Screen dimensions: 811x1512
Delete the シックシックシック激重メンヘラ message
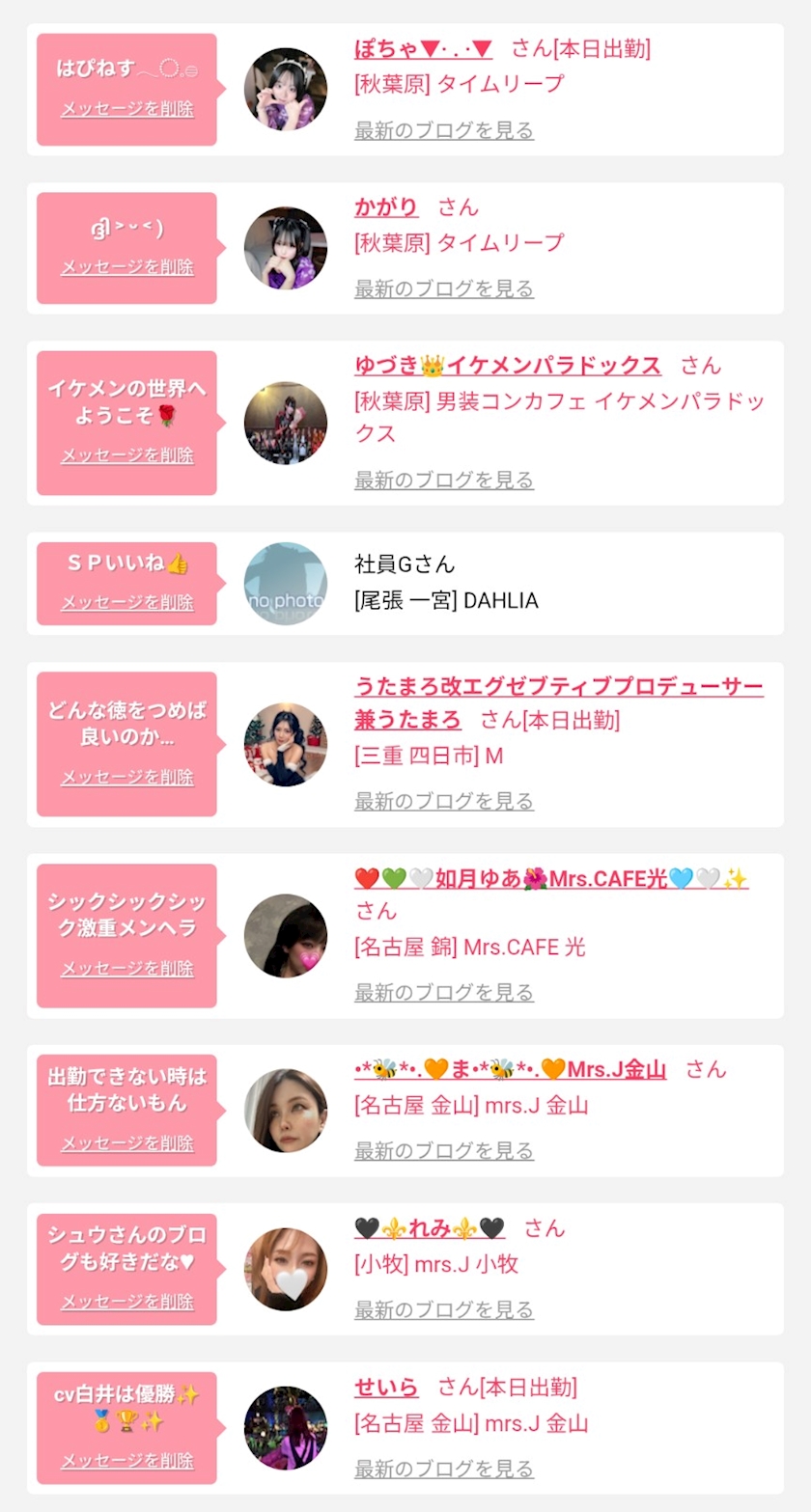[127, 969]
